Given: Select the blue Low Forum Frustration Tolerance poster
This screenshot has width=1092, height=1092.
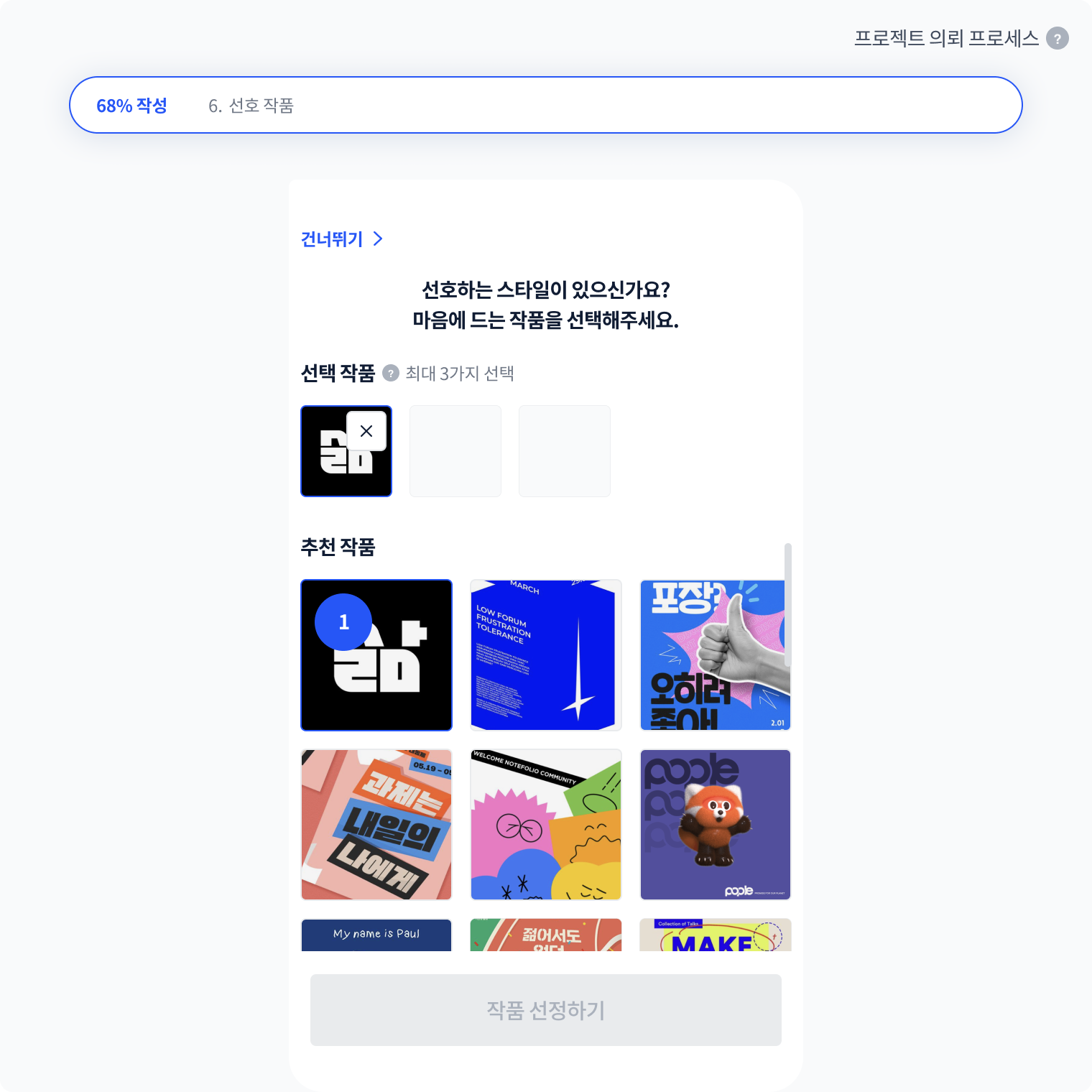Looking at the screenshot, I should coord(546,655).
